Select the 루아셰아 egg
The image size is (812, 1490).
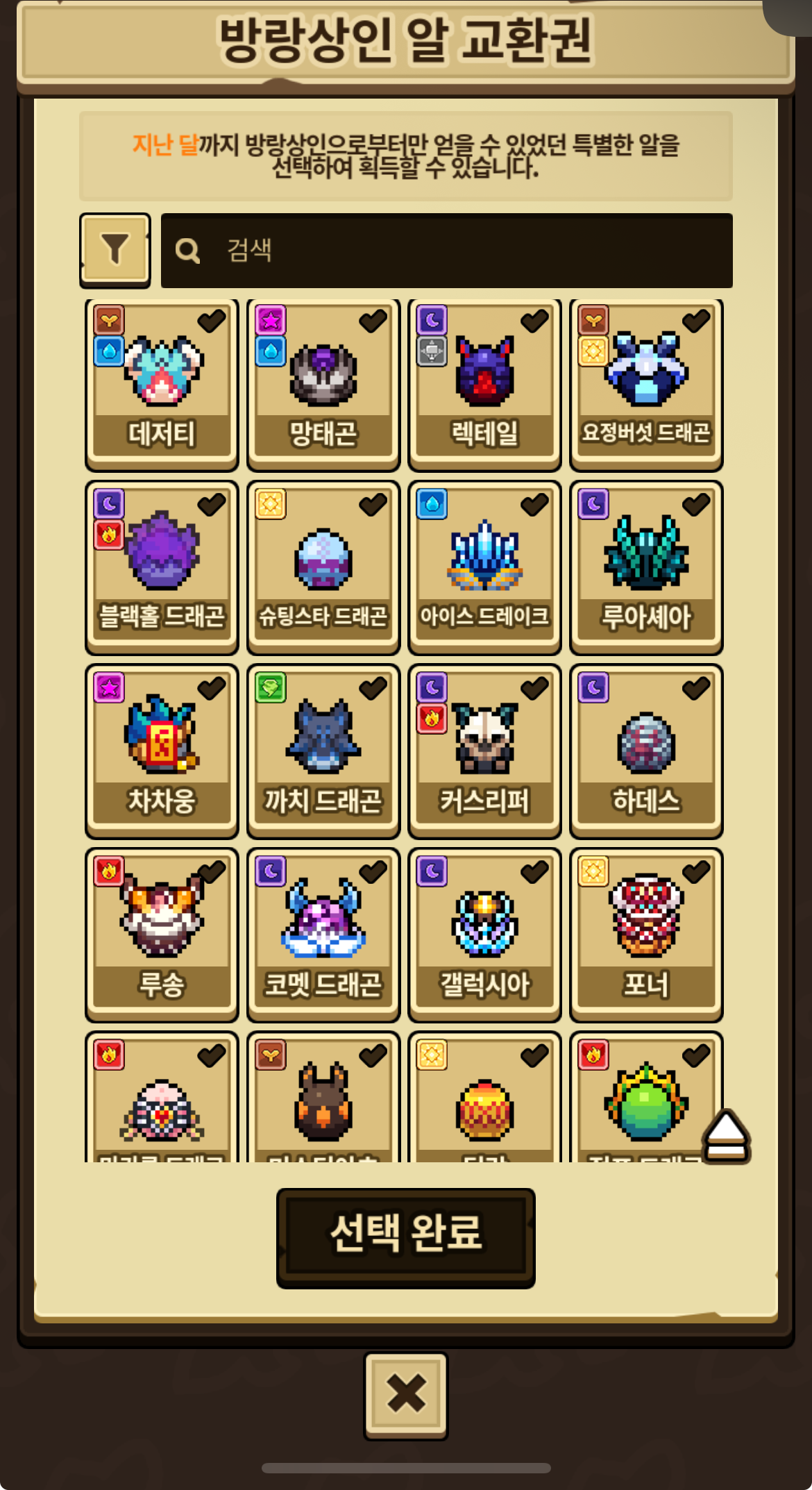646,567
